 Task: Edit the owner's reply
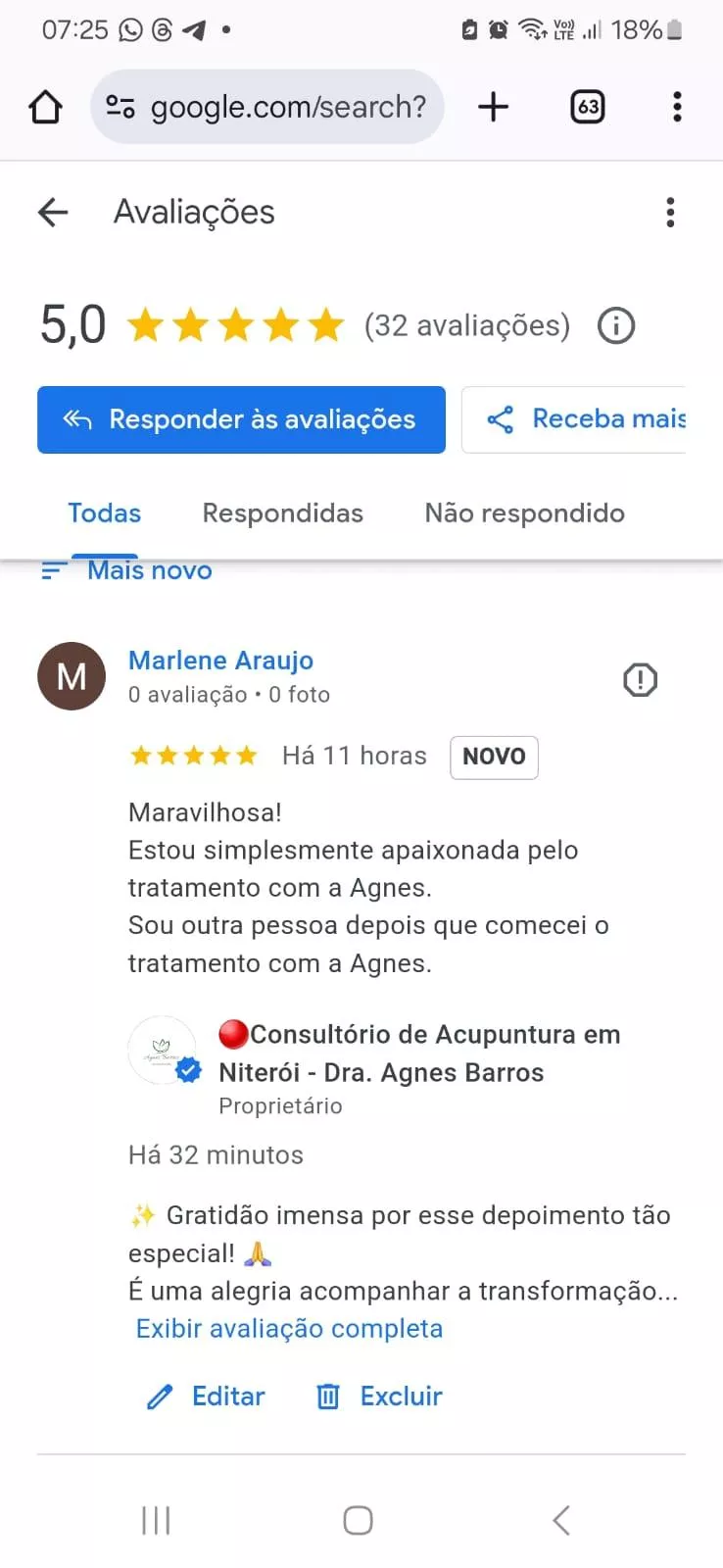pyautogui.click(x=206, y=1396)
